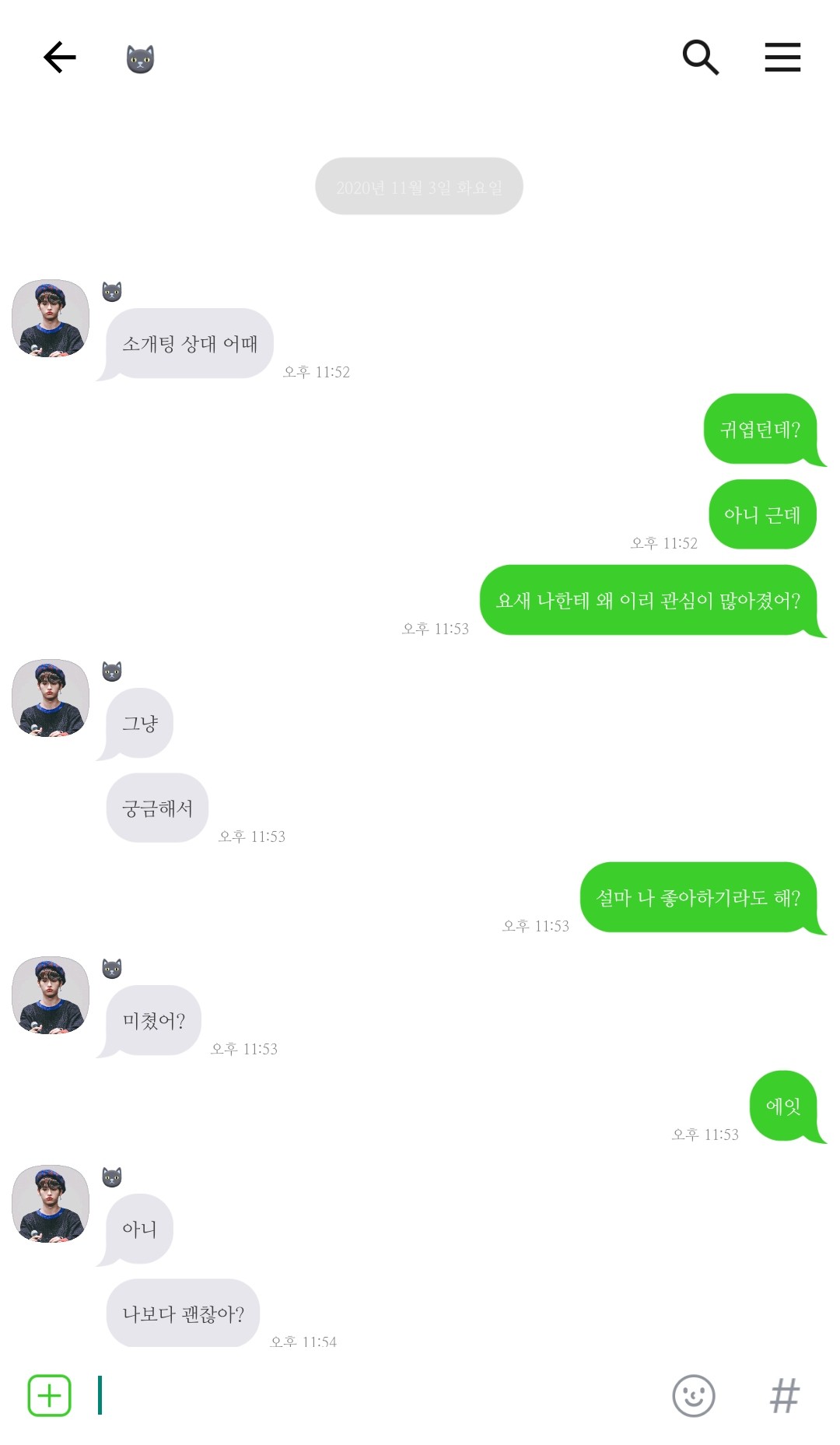Search within this chat conversation
This screenshot has width=840, height=1445.
point(700,58)
